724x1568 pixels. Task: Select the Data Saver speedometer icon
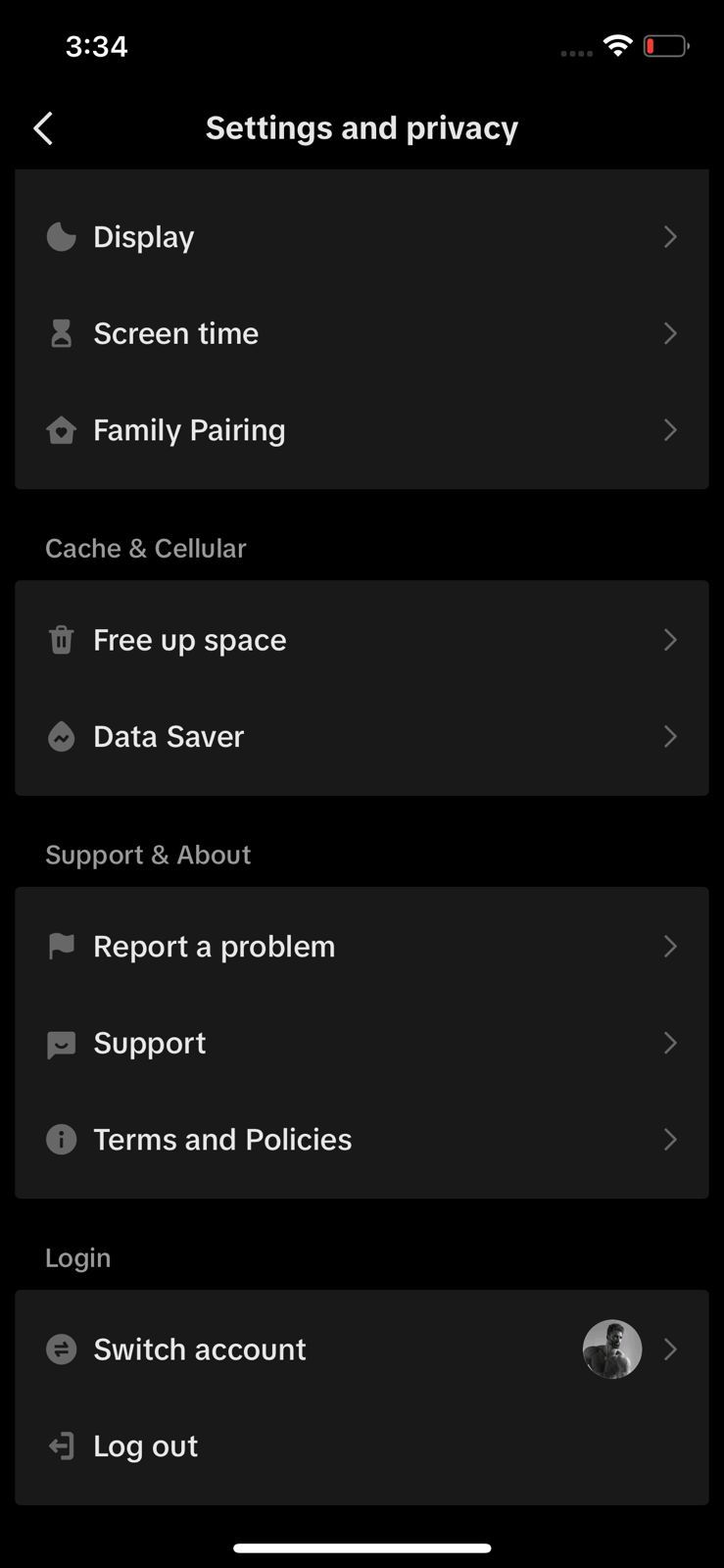61,736
